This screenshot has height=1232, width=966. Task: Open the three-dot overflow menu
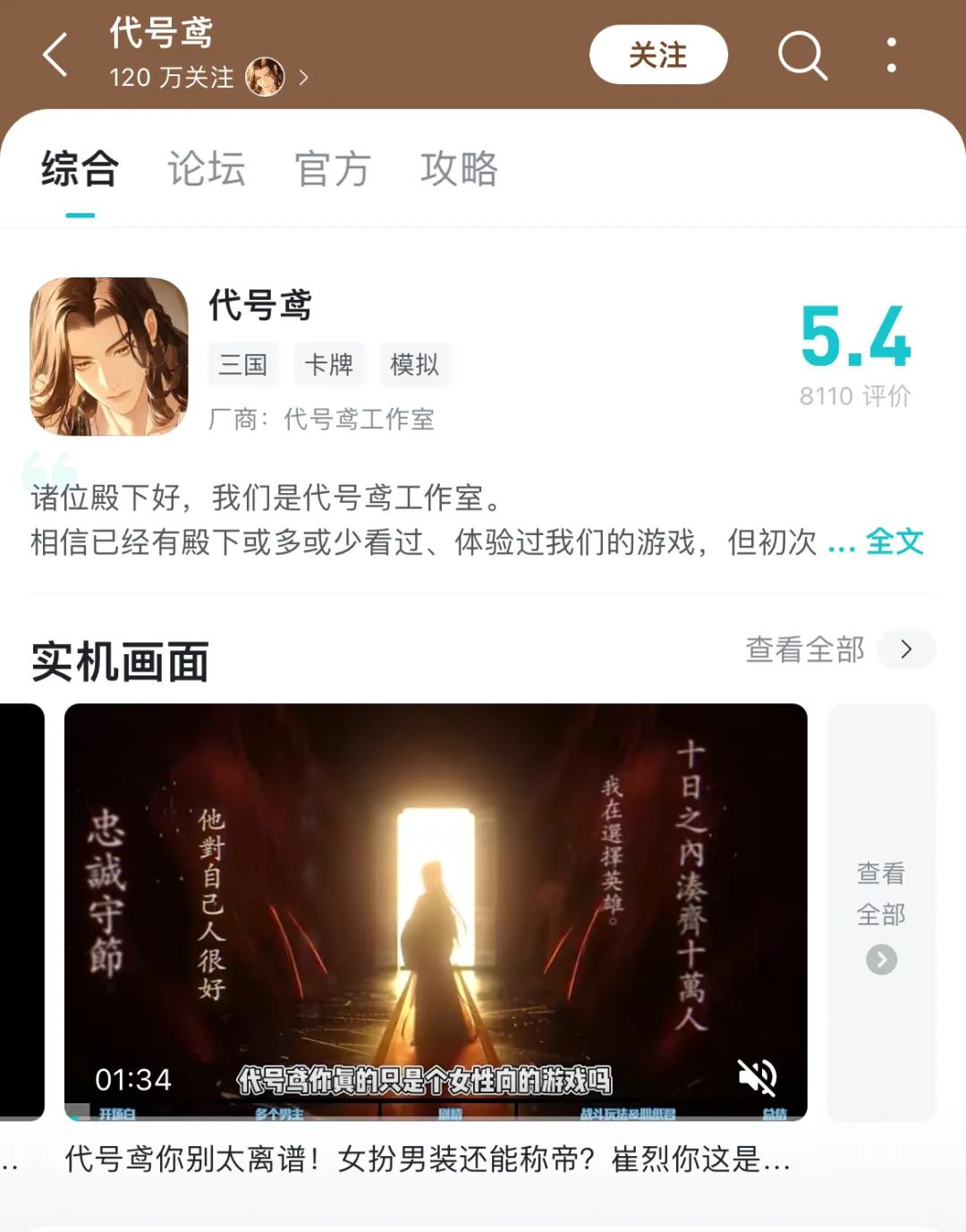click(891, 55)
